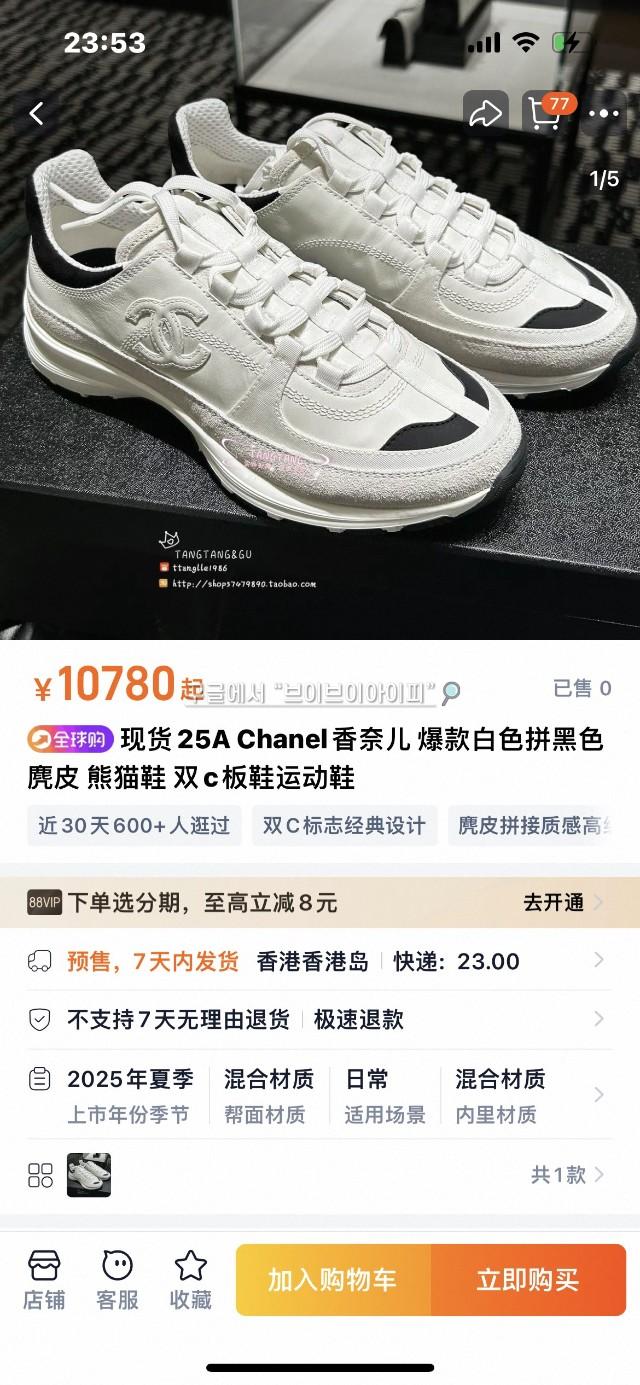Add to cart with 加入购物车
Screen dimensions: 640x1385
coord(332,1280)
